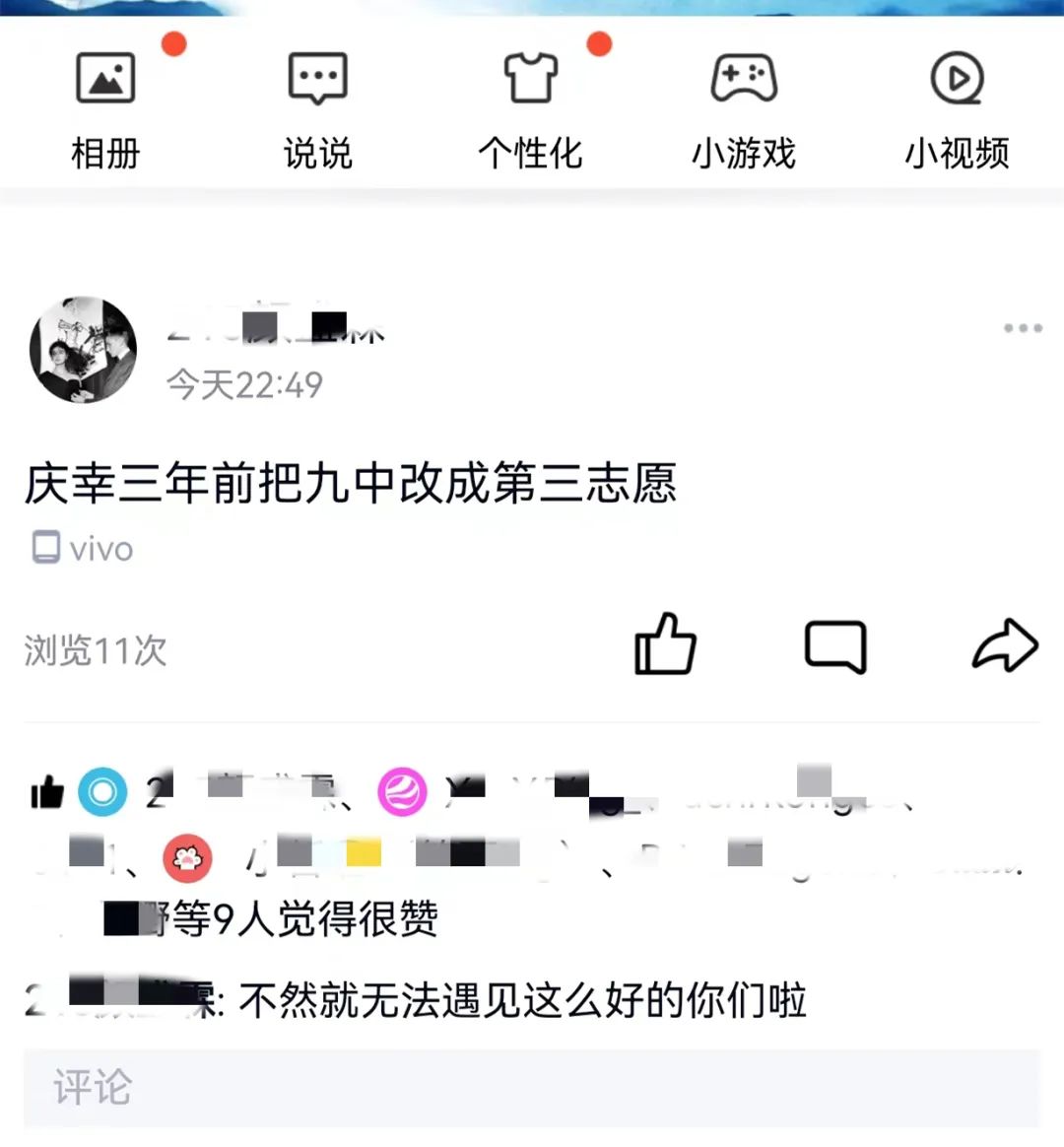Image resolution: width=1064 pixels, height=1147 pixels.
Task: Tap the poster's profile avatar
Action: point(83,350)
